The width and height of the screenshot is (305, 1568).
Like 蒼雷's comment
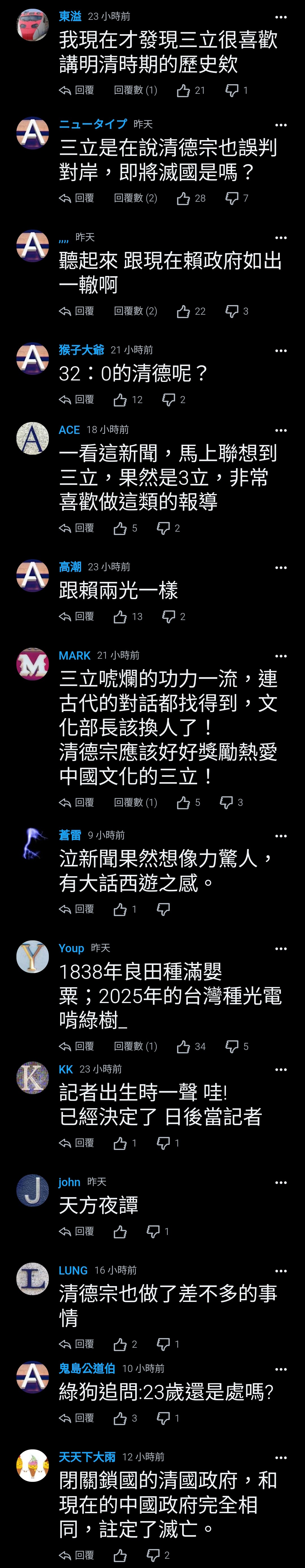121,909
